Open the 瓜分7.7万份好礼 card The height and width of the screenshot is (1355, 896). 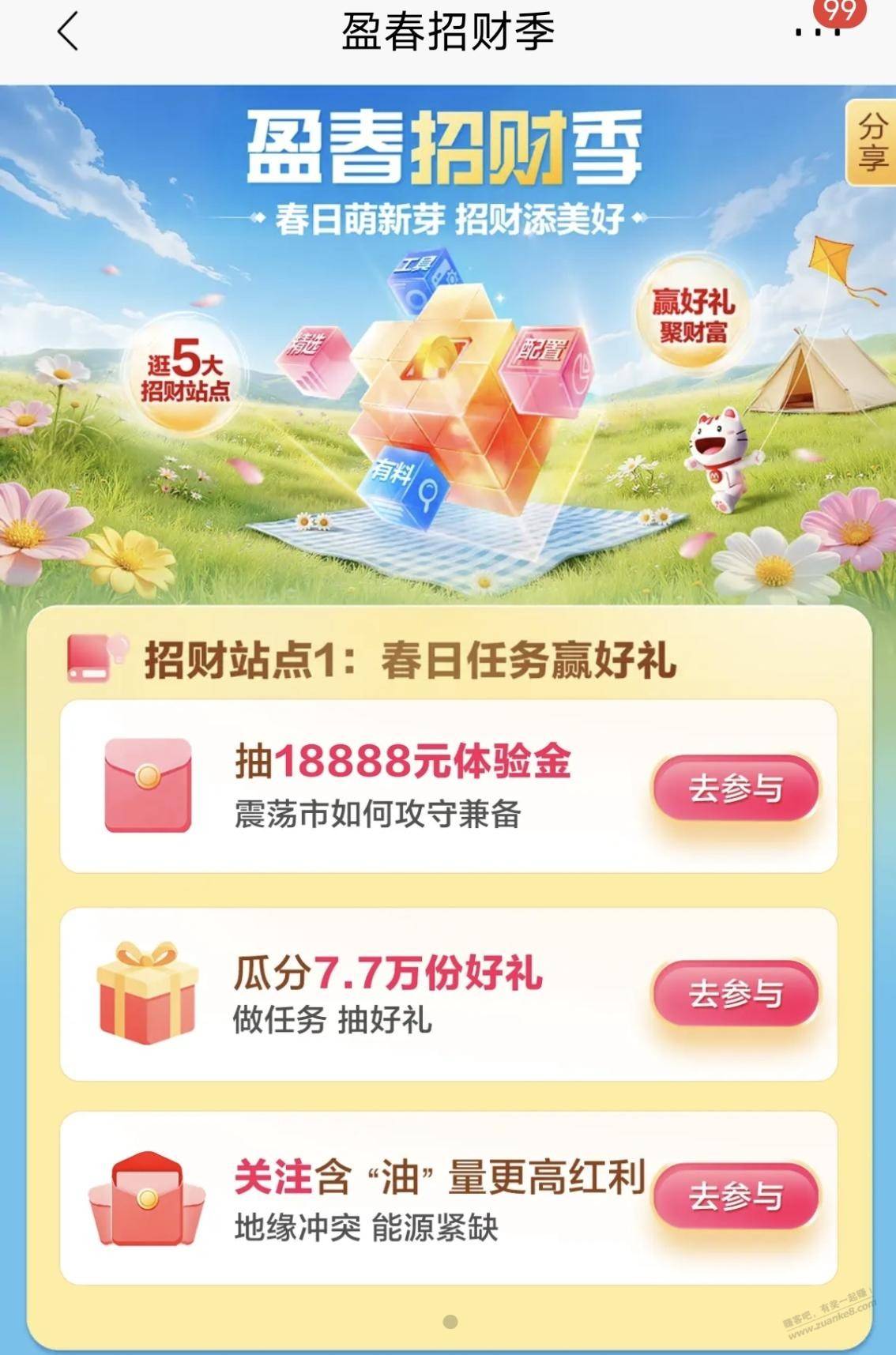point(387,994)
